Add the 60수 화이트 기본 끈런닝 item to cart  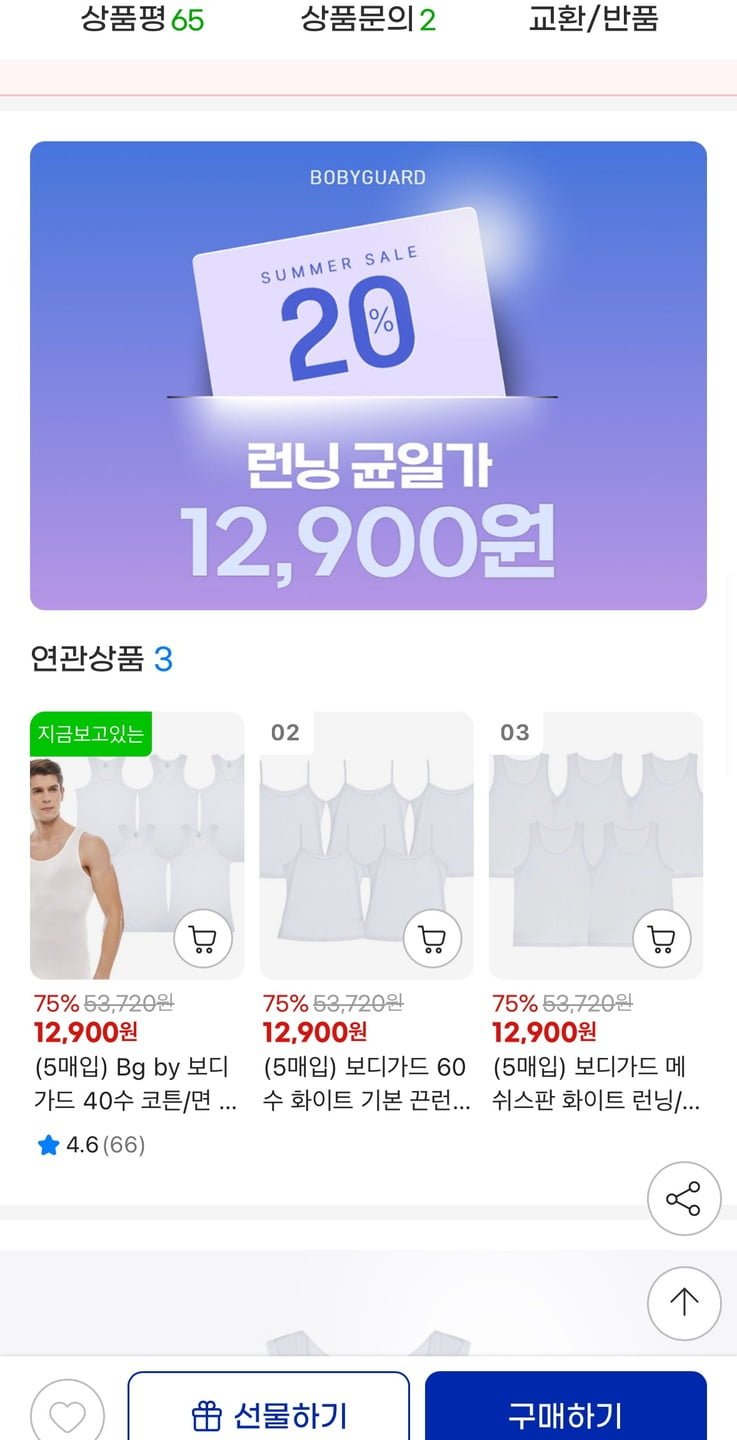click(432, 939)
